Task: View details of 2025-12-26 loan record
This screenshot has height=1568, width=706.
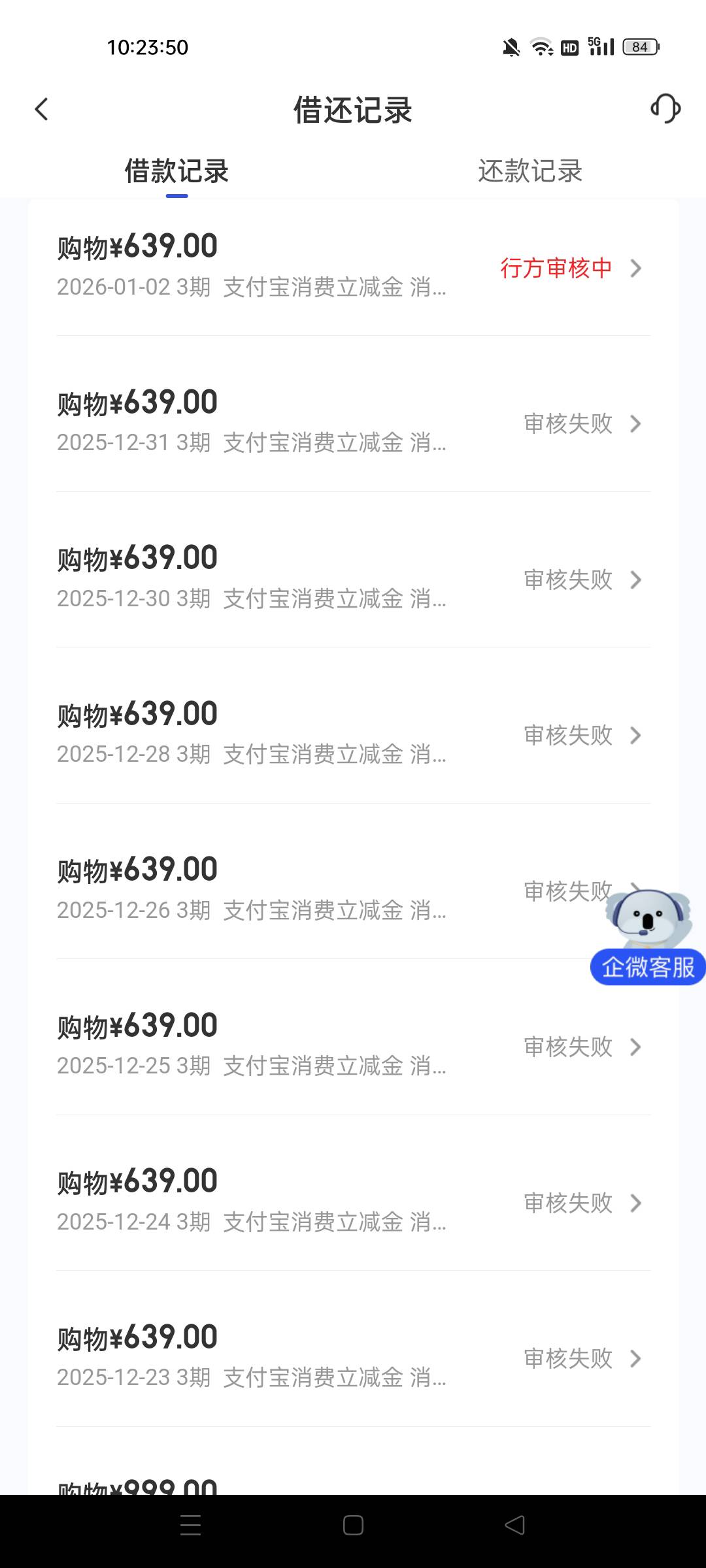Action: (x=327, y=890)
